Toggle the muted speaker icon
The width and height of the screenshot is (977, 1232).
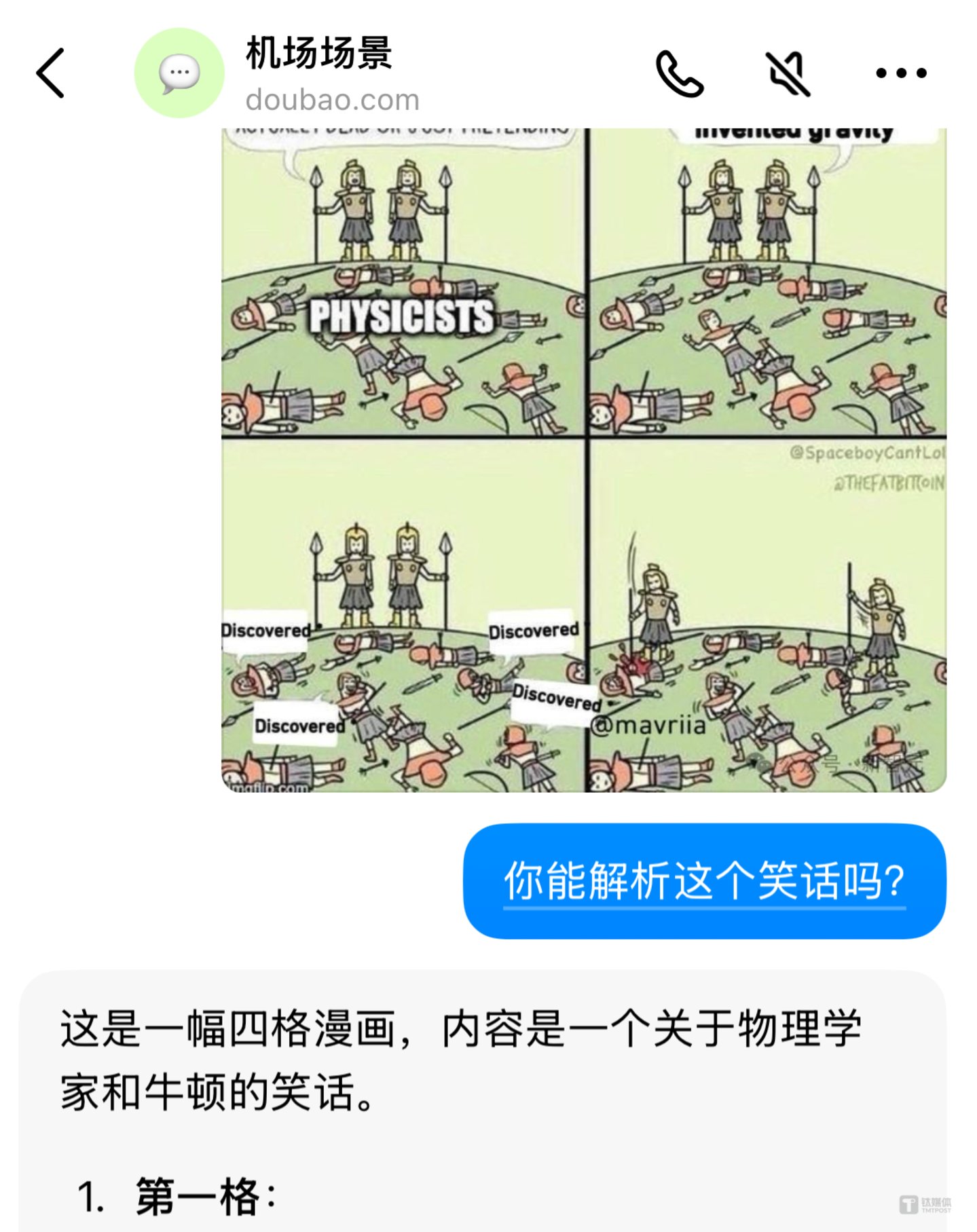pyautogui.click(x=788, y=73)
